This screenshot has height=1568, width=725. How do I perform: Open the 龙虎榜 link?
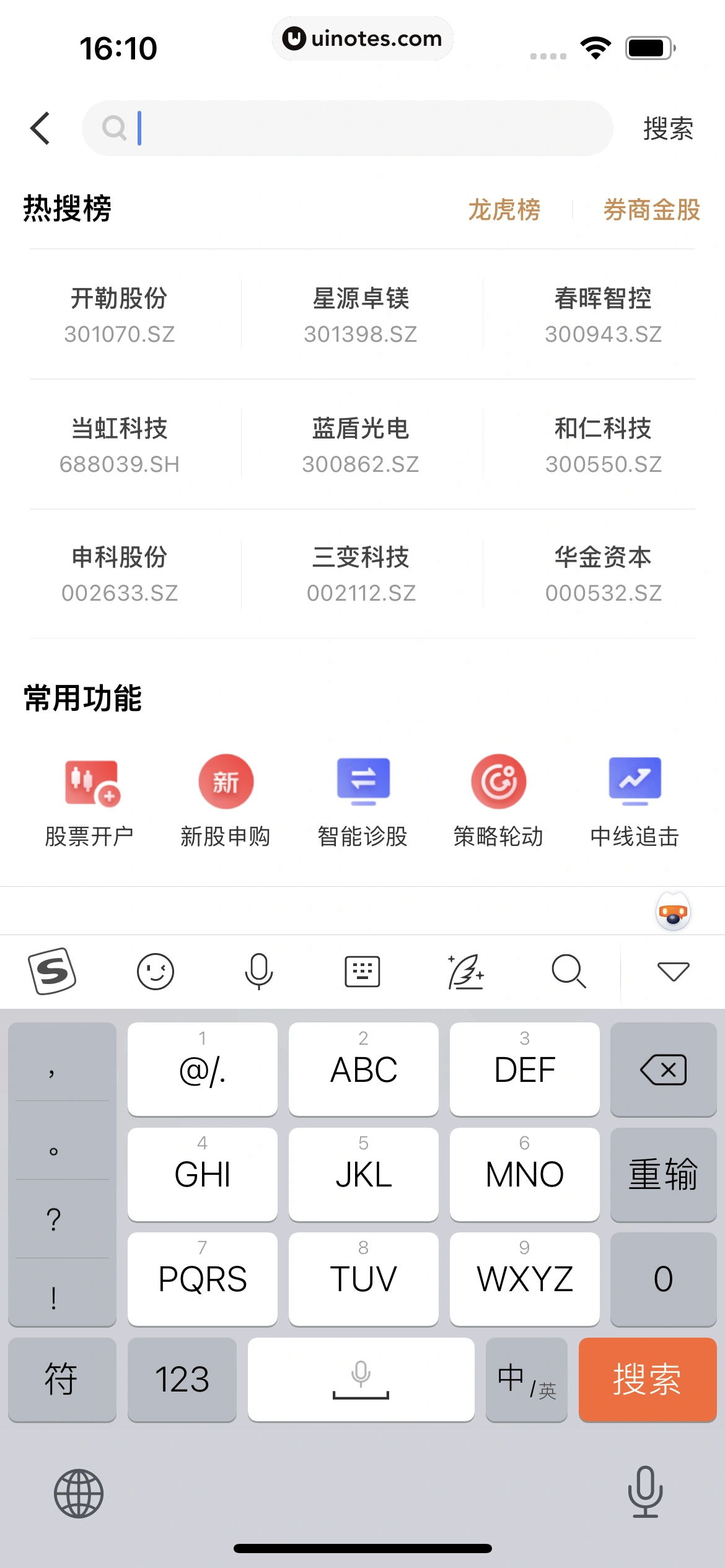504,210
